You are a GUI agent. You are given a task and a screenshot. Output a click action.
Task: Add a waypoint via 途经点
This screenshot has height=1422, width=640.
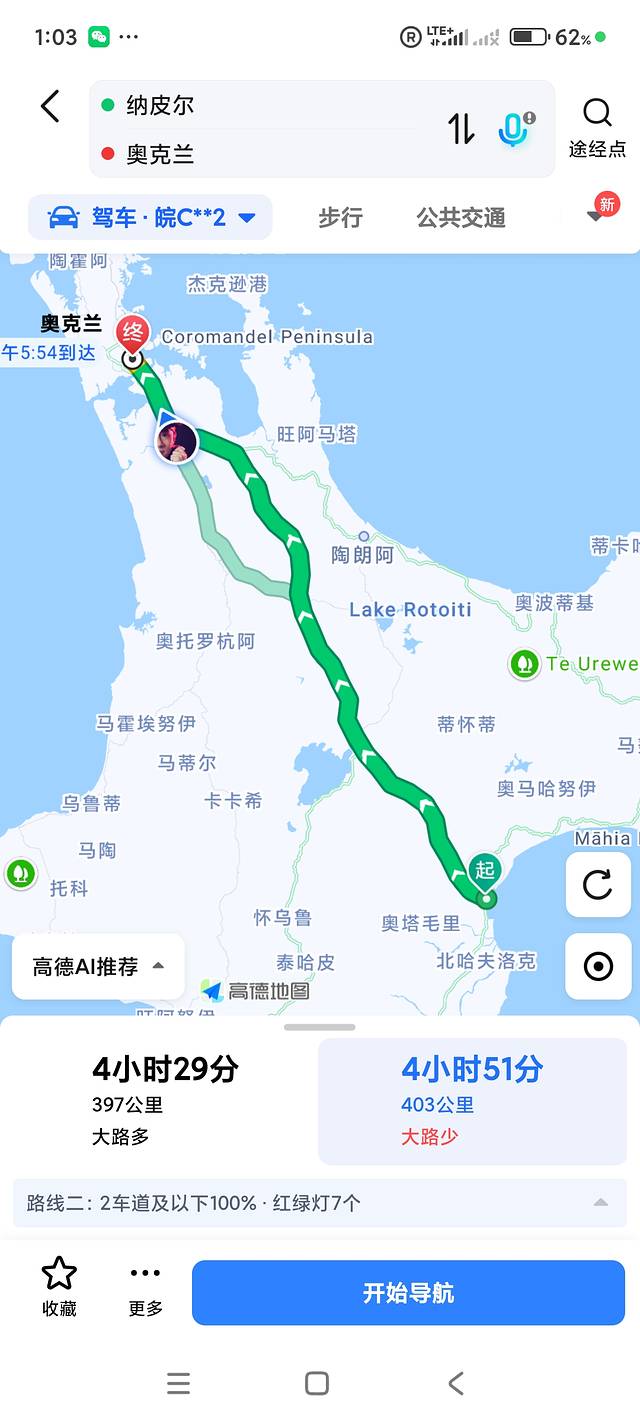coord(597,128)
